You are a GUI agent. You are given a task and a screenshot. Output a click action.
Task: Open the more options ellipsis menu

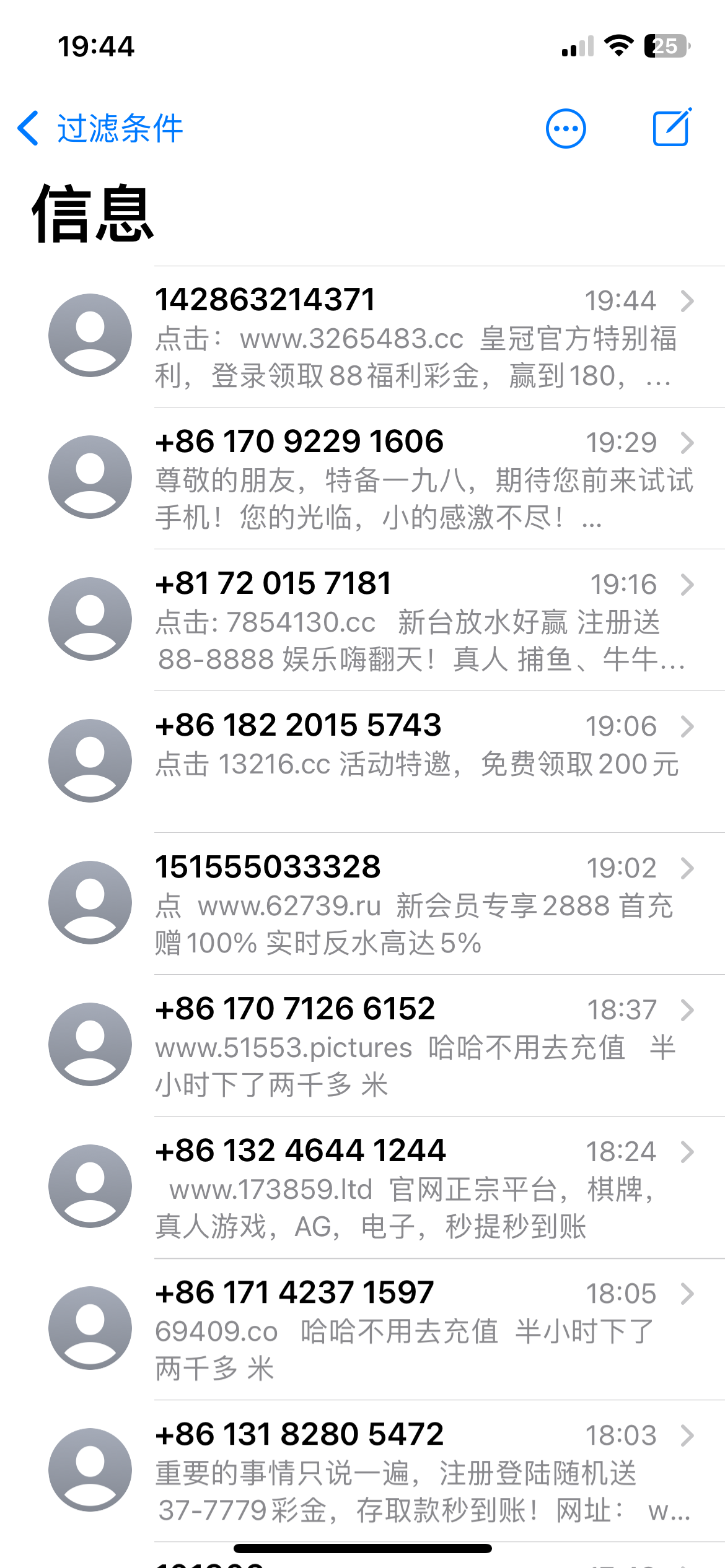[x=565, y=129]
